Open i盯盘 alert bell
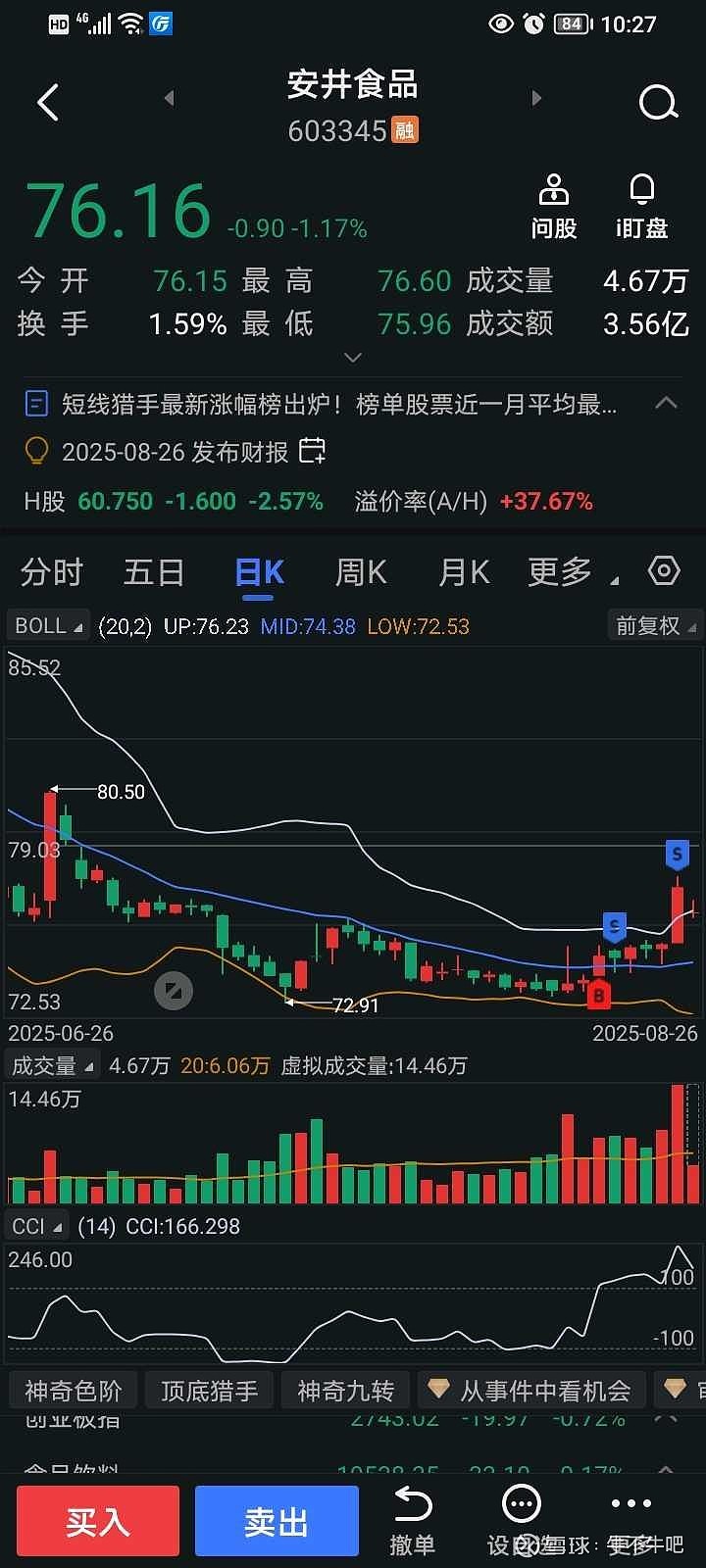706x1568 pixels. point(642,207)
